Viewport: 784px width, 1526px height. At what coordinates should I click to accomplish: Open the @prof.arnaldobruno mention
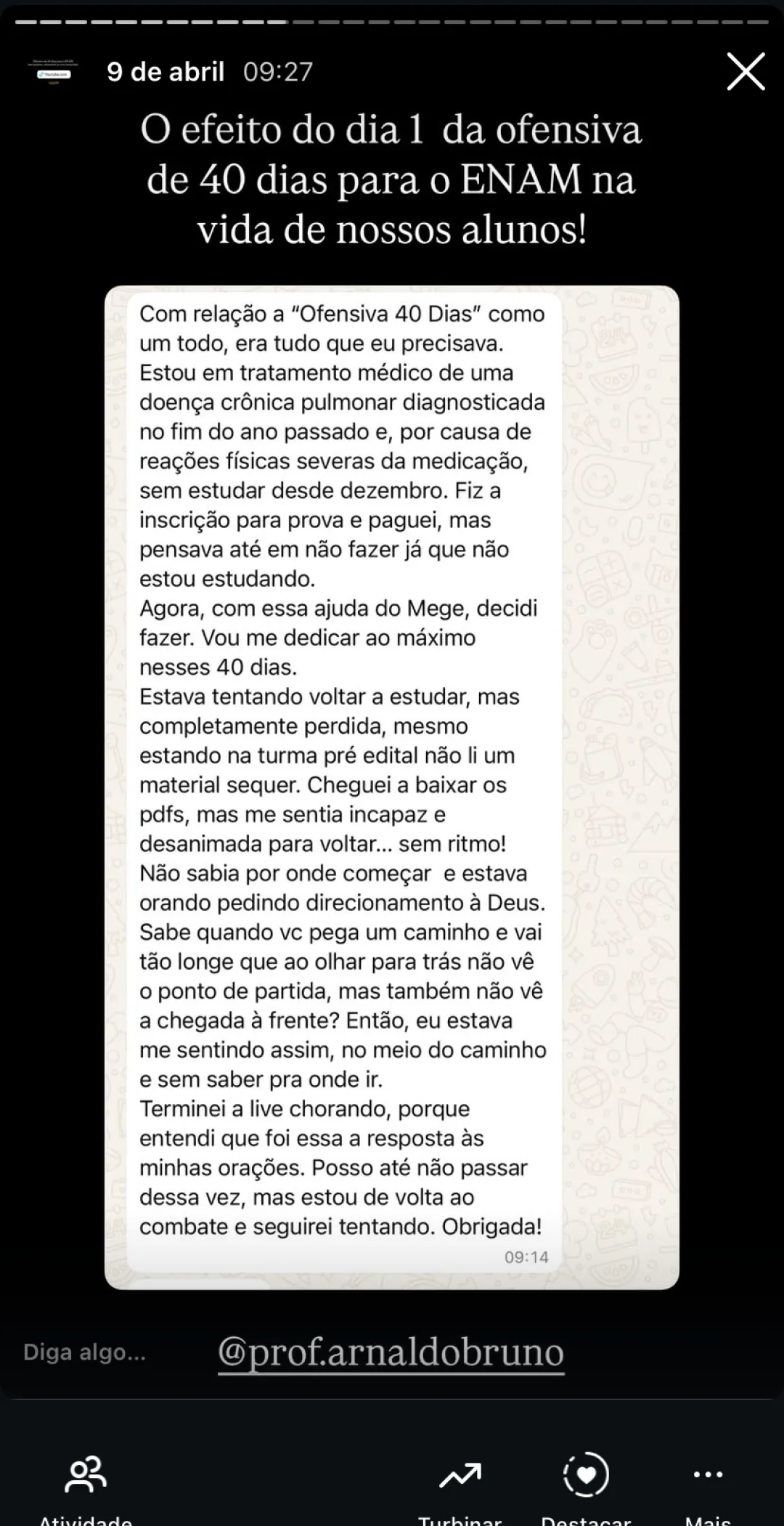click(x=391, y=1352)
